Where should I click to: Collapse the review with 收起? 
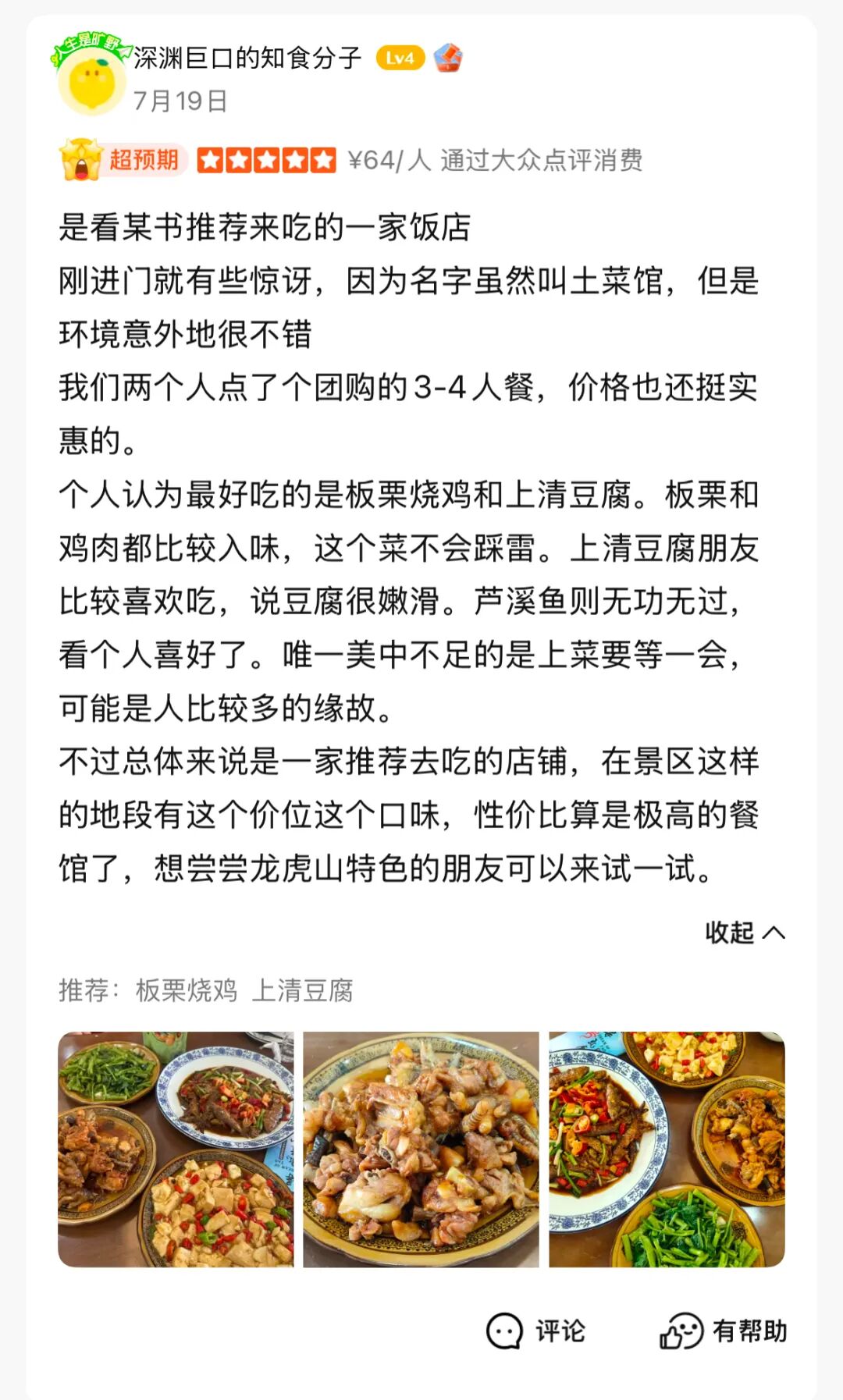744,933
